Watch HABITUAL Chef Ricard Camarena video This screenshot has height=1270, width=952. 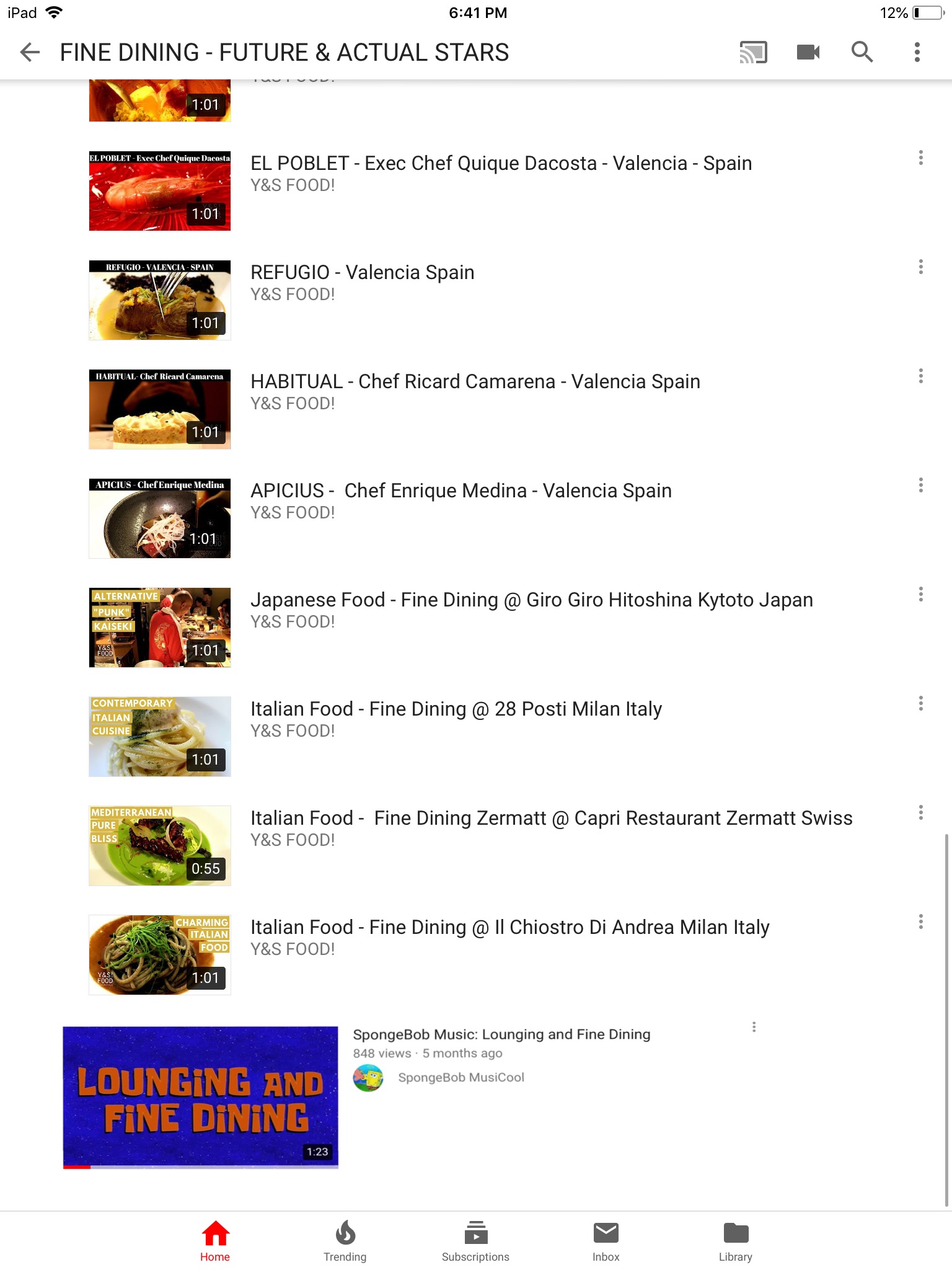point(160,409)
